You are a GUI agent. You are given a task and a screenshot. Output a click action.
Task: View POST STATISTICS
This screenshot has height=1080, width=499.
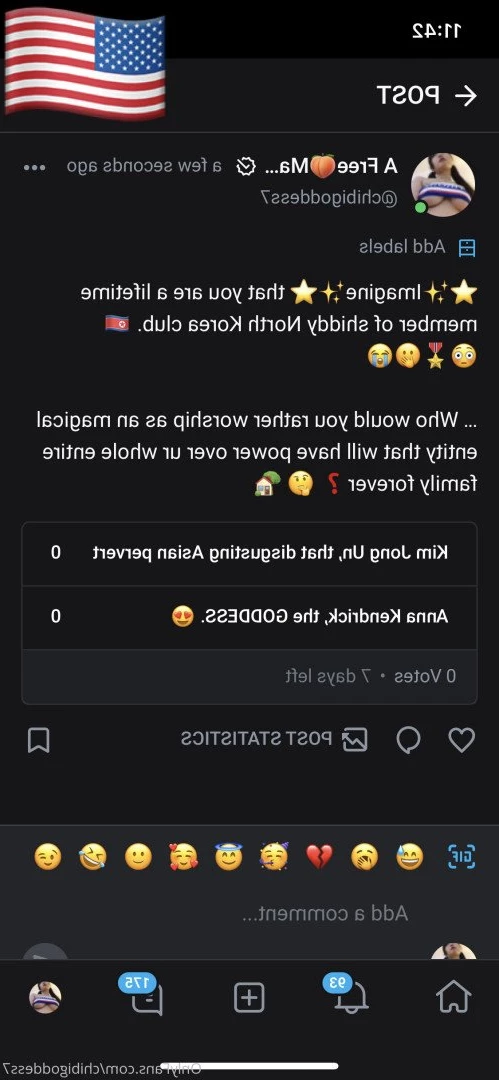(x=274, y=739)
